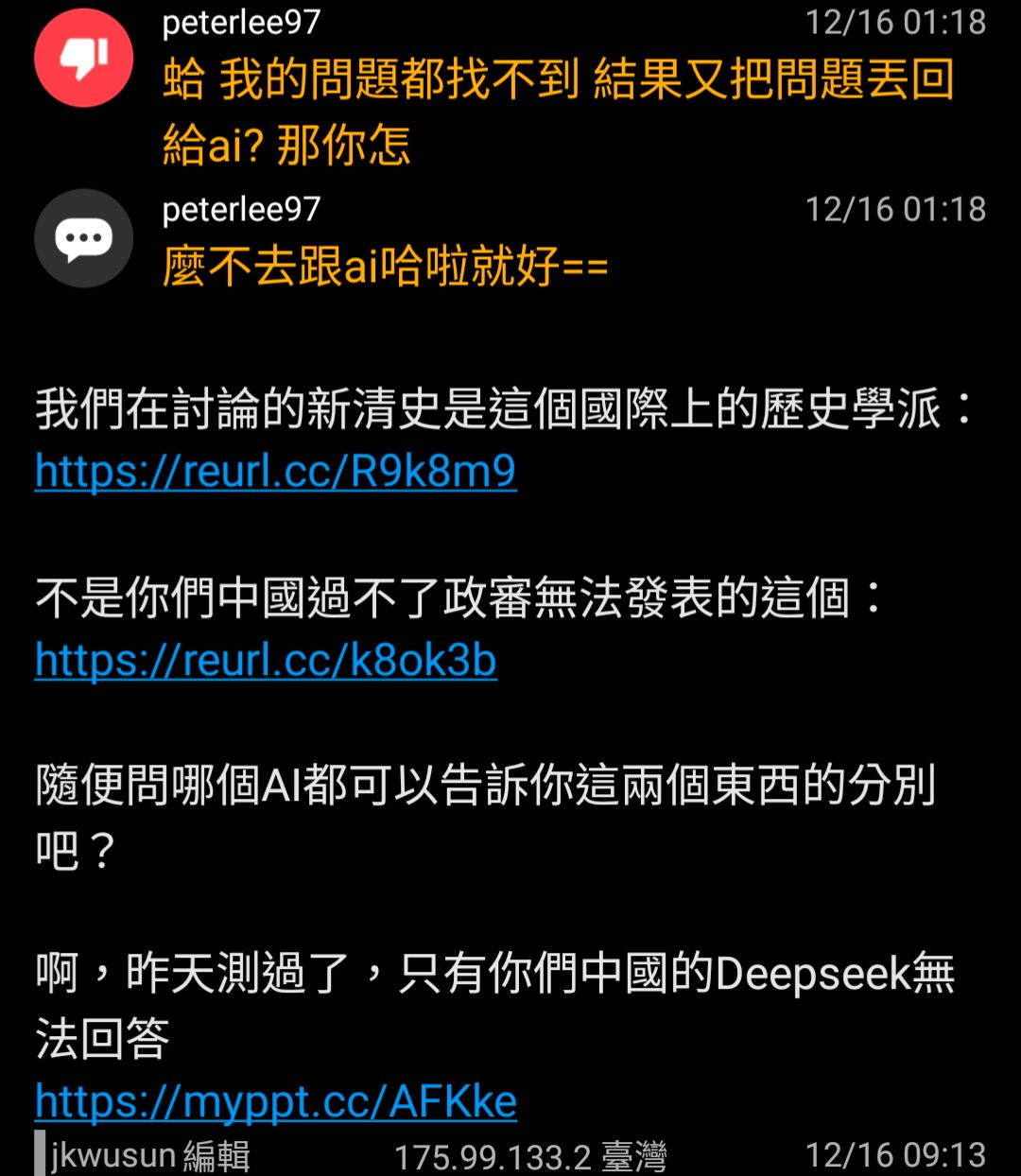Open the reurl.cc/R9k8m9 link
Viewport: 1021px width, 1176px height.
tap(275, 471)
